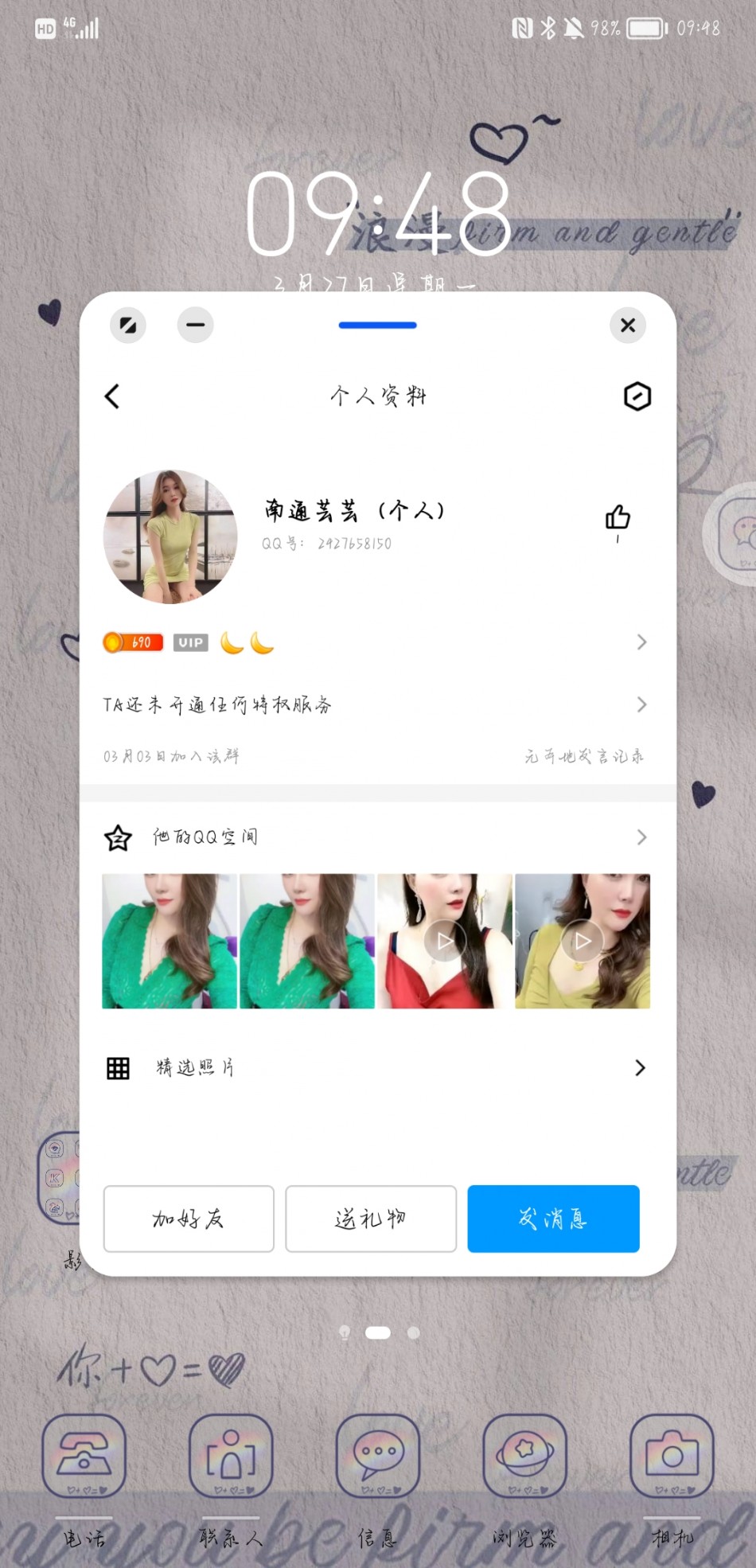Launch the 浏览器 app
The height and width of the screenshot is (1568, 756).
[524, 1457]
